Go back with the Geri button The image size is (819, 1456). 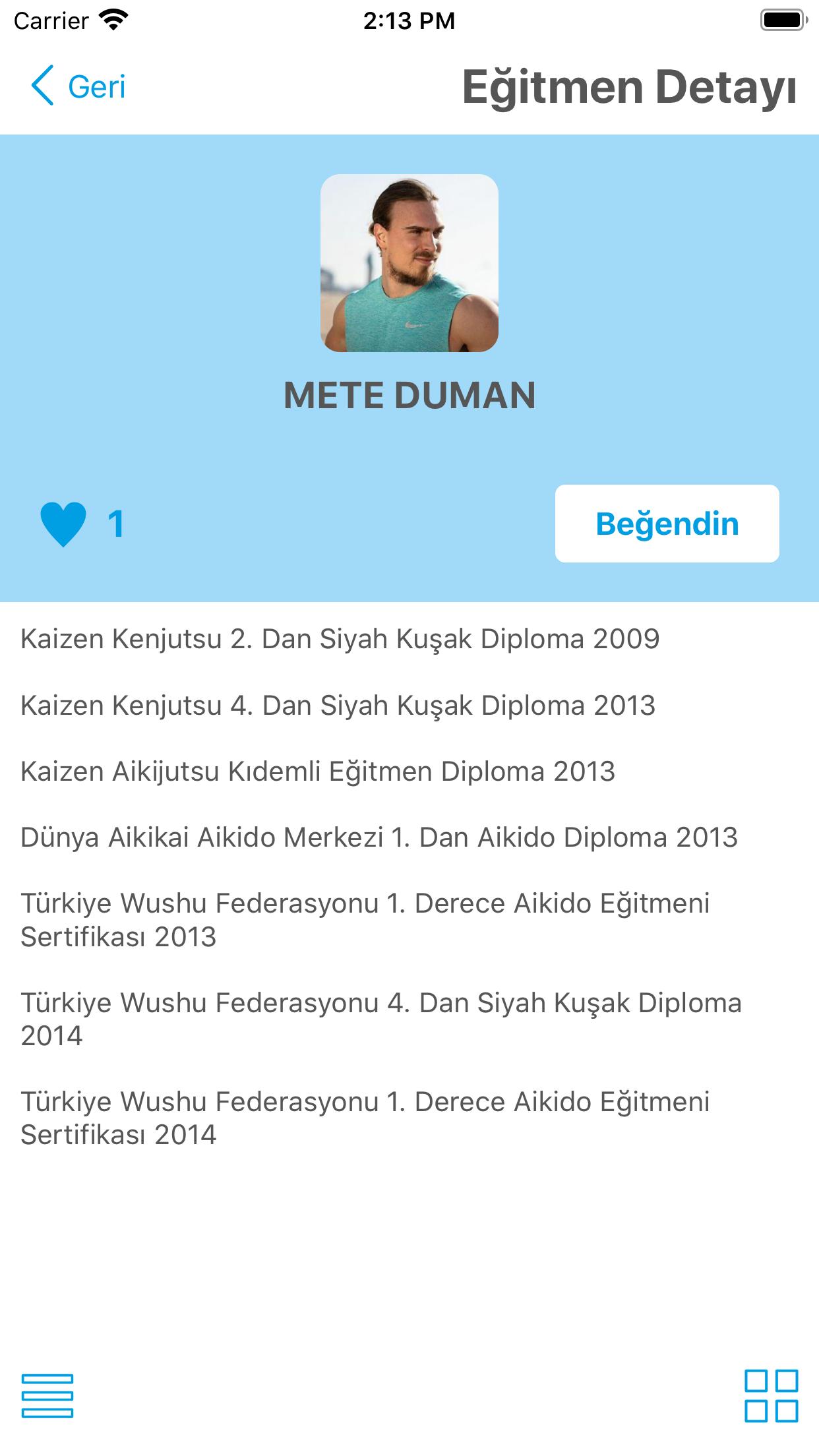(x=78, y=86)
